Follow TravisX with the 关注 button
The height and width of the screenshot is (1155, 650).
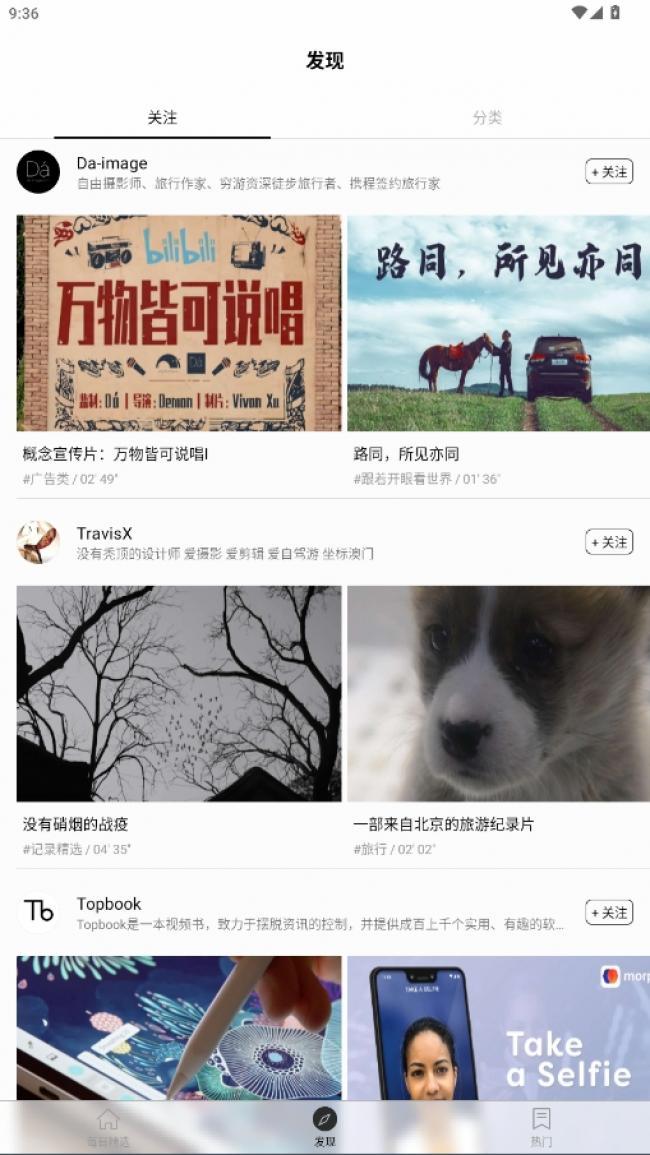[609, 542]
